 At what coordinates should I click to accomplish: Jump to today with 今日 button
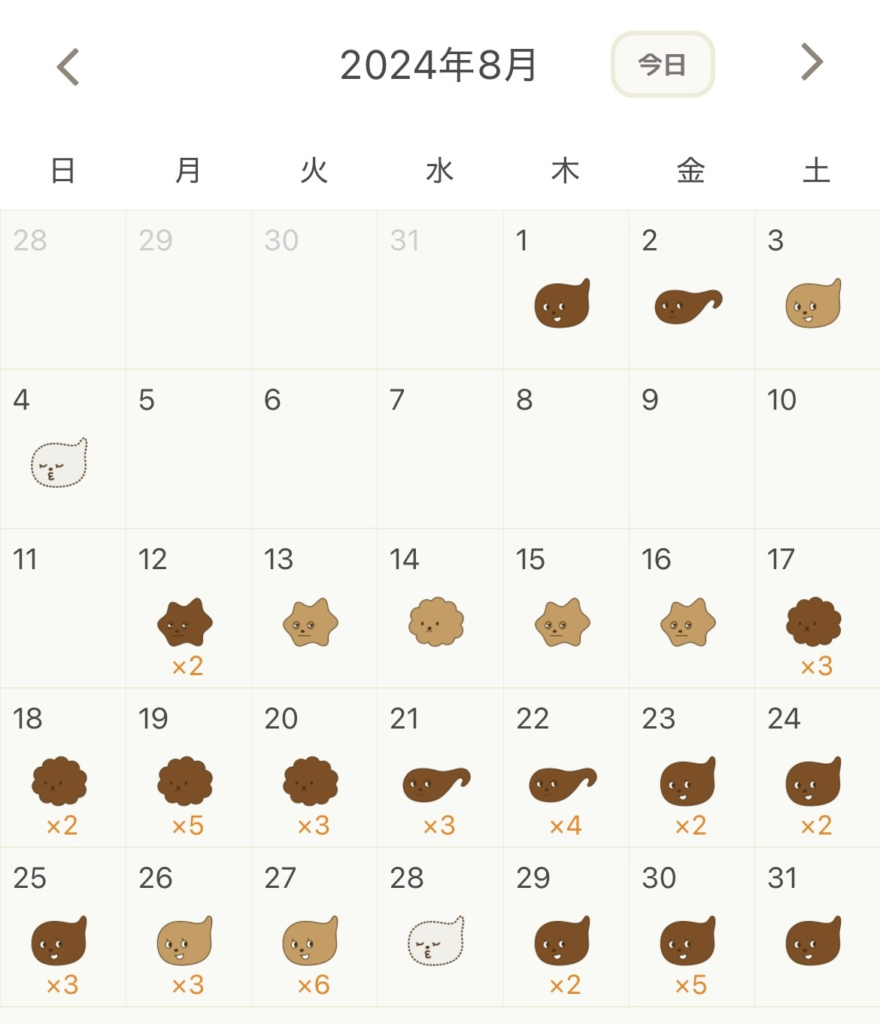click(662, 65)
